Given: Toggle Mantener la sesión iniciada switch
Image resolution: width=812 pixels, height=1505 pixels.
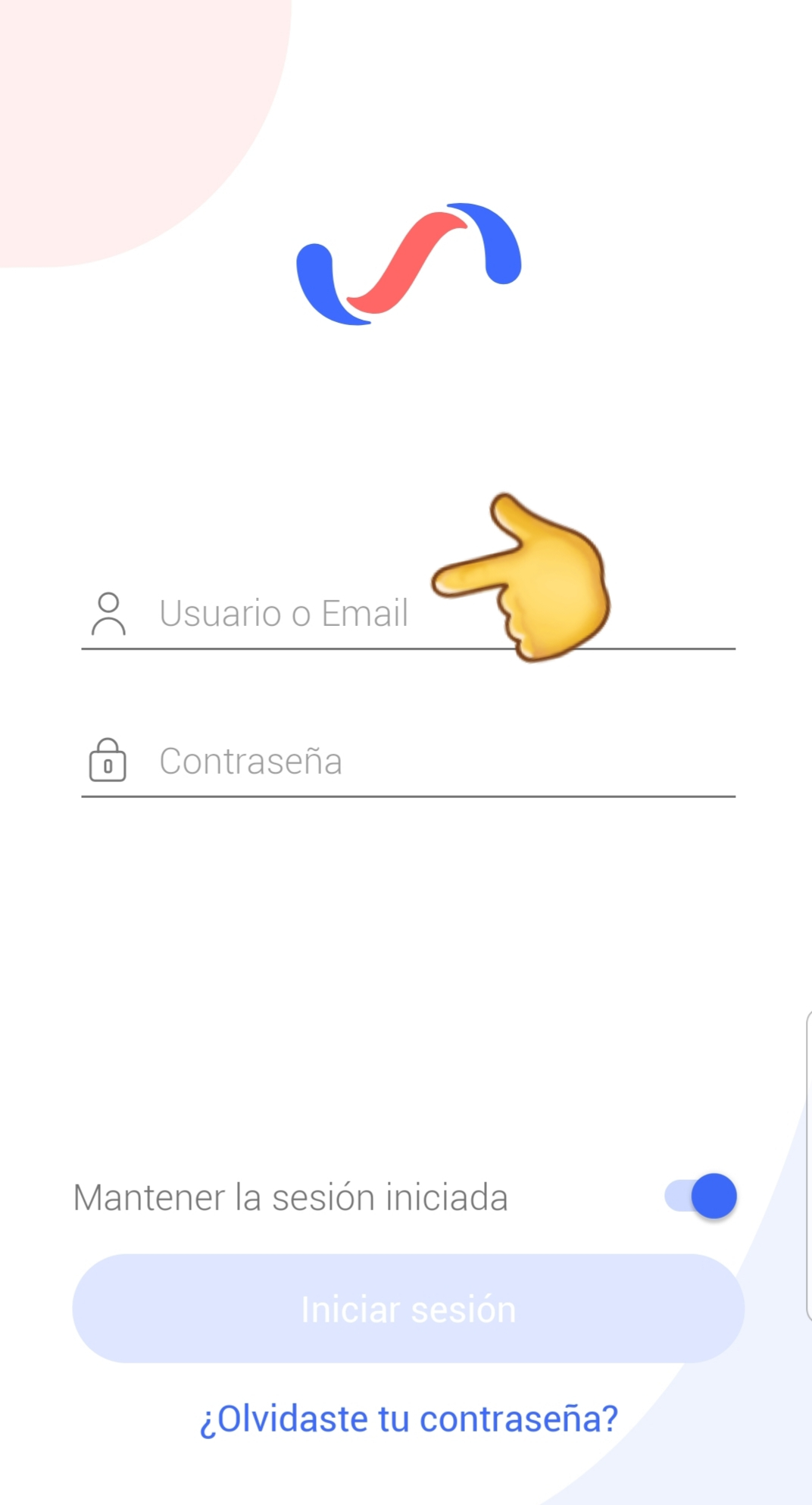Looking at the screenshot, I should [701, 1197].
